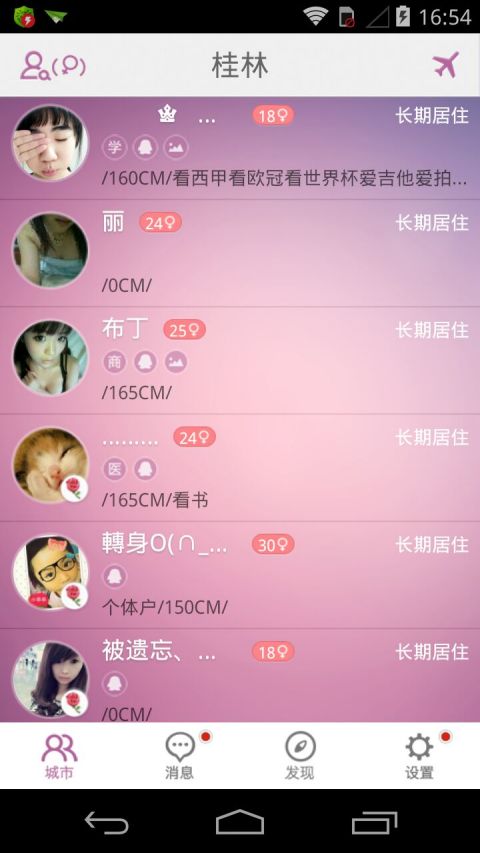This screenshot has width=480, height=853.
Task: Go to the Android home screen
Action: tap(240, 822)
